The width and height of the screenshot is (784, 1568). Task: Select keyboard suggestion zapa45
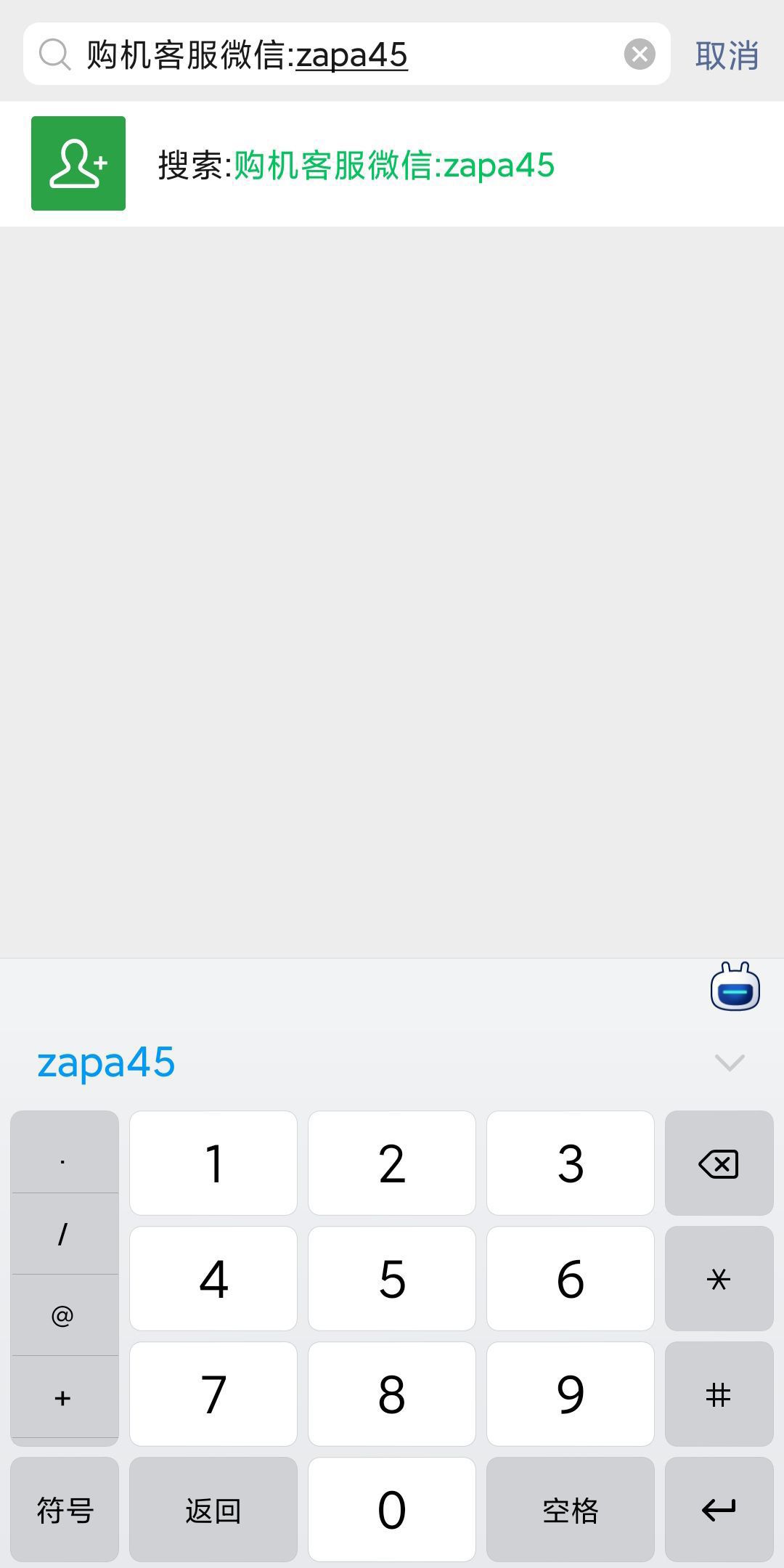tap(106, 1063)
